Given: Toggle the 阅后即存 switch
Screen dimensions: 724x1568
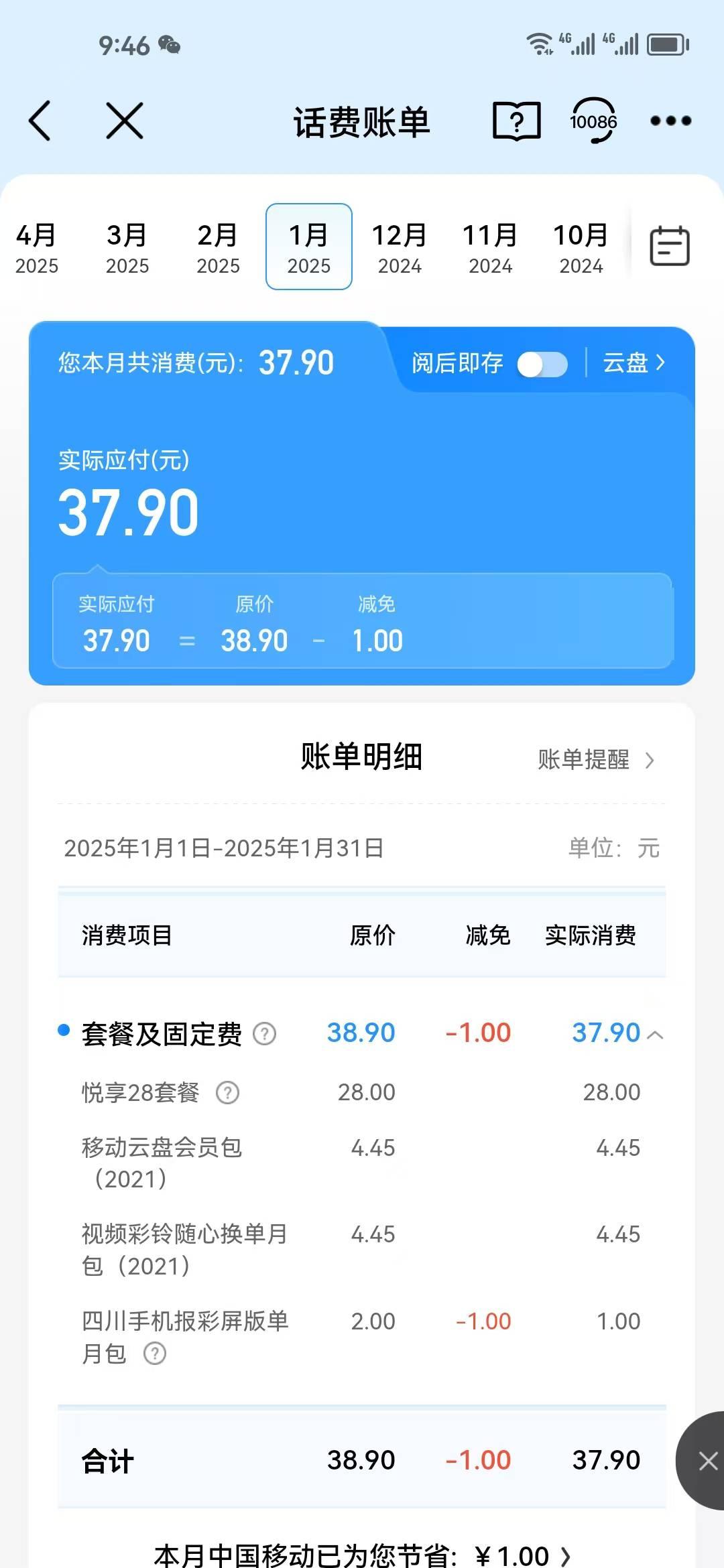Looking at the screenshot, I should coord(542,365).
